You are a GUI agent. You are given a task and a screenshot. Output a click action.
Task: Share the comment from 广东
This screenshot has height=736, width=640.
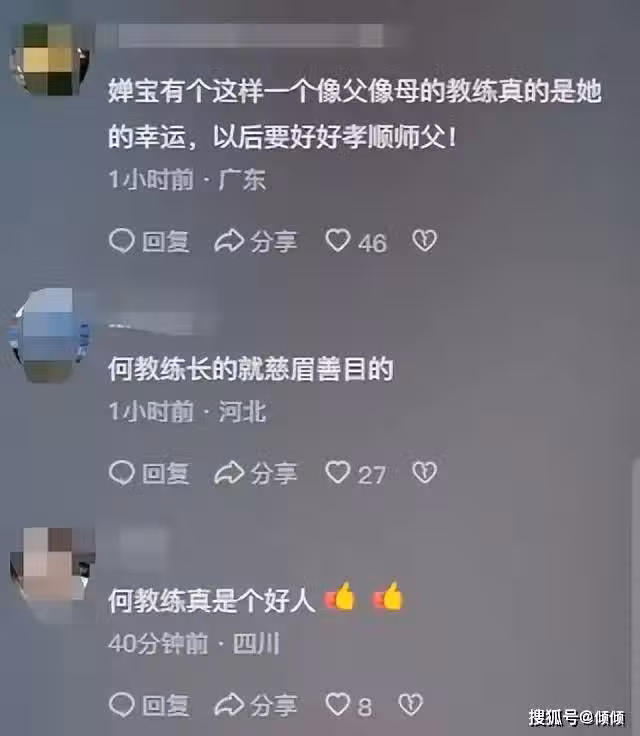click(256, 241)
